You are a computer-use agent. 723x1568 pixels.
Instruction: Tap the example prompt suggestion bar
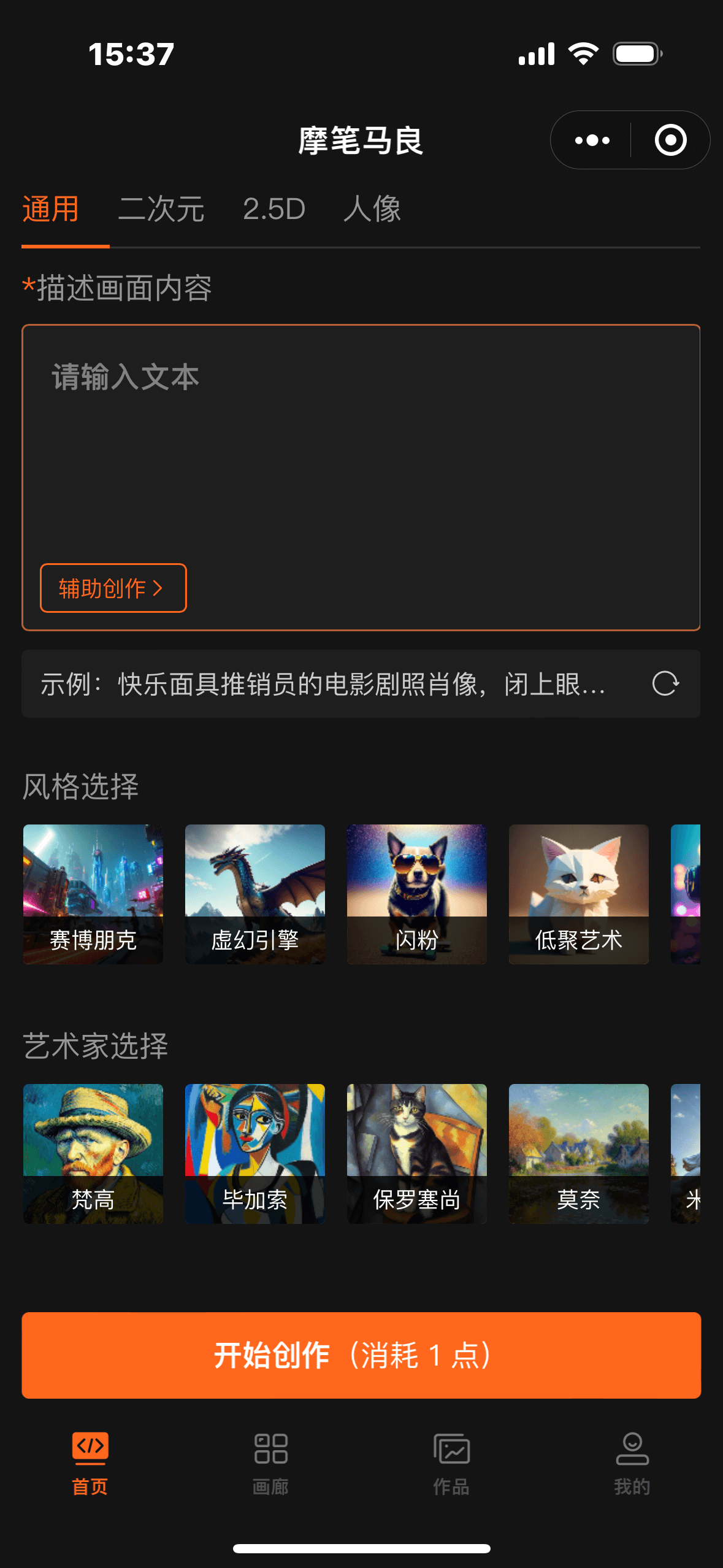325,685
